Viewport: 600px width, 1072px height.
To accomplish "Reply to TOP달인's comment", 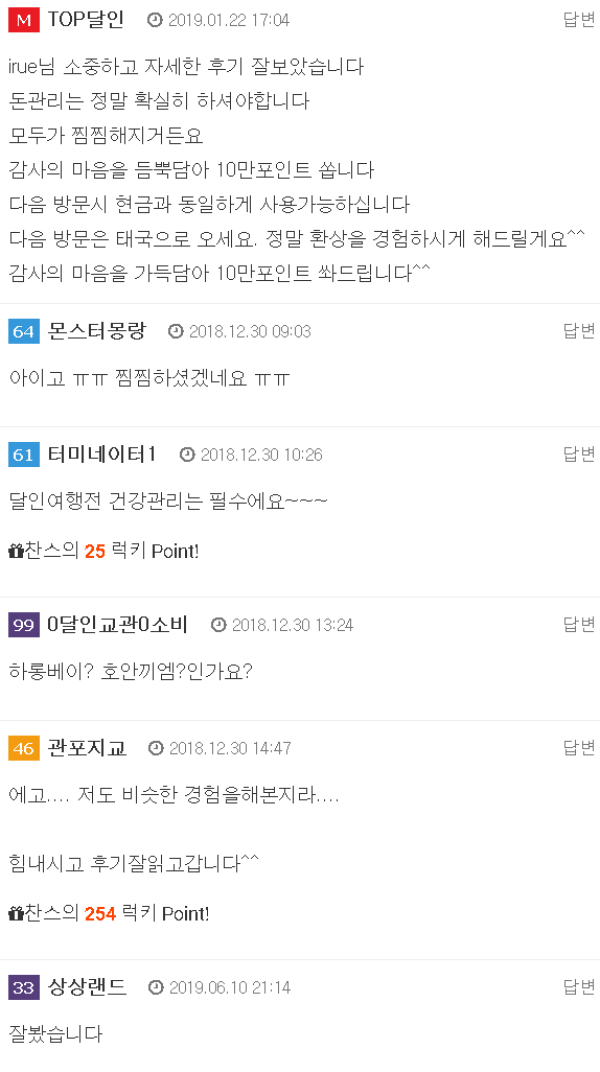I will [x=579, y=20].
